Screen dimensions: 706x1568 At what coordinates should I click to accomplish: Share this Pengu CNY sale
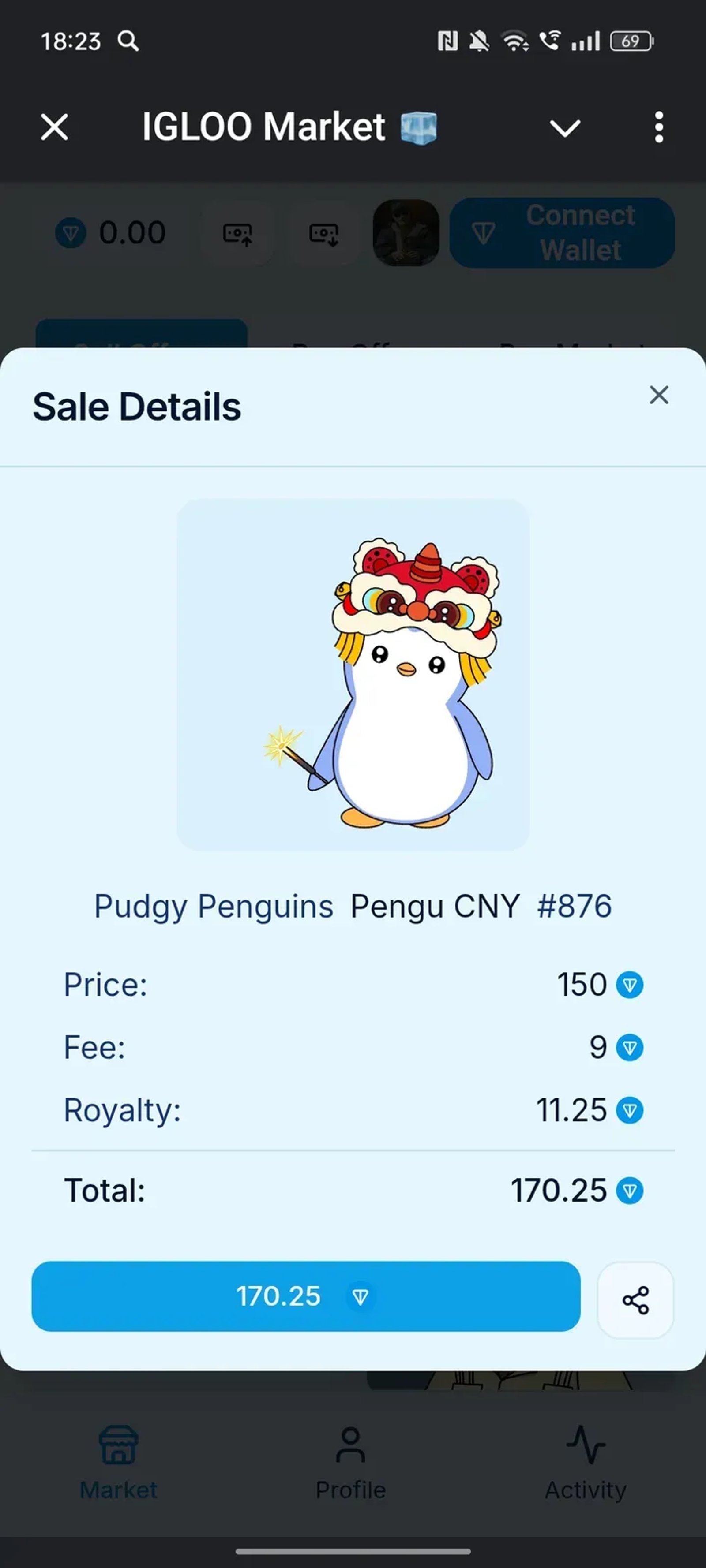[635, 1299]
